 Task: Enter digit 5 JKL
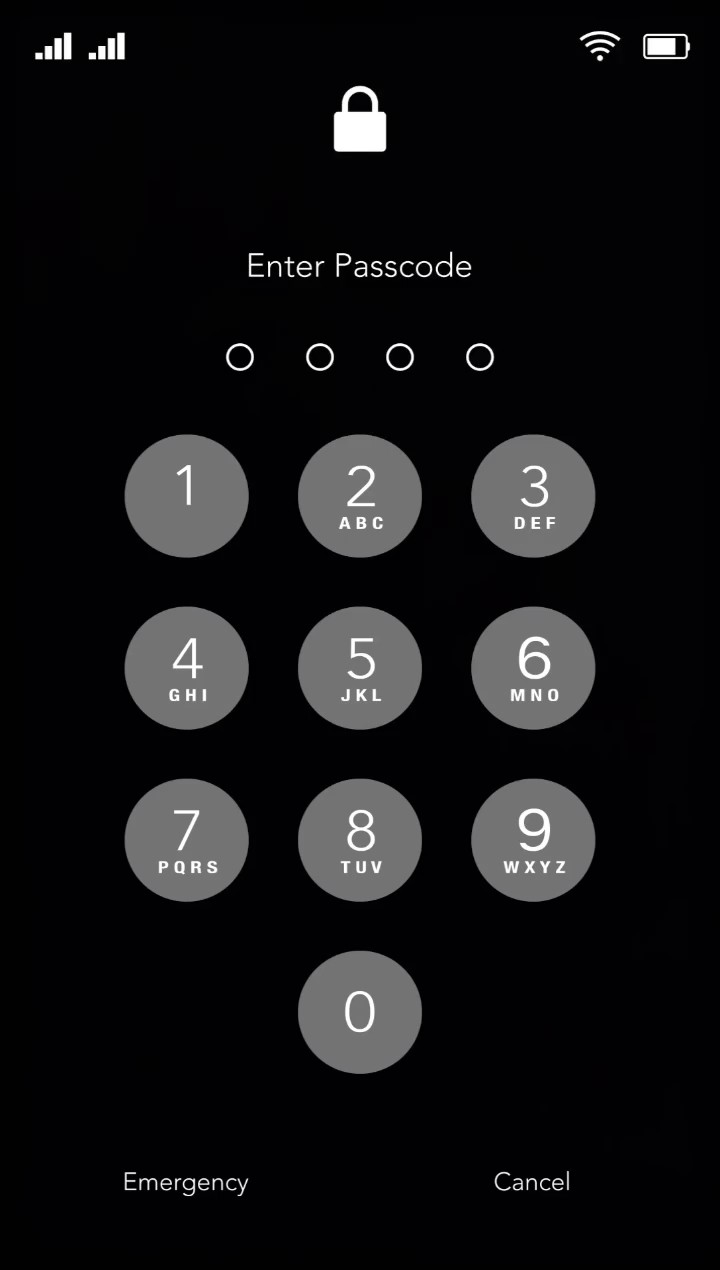coord(360,668)
